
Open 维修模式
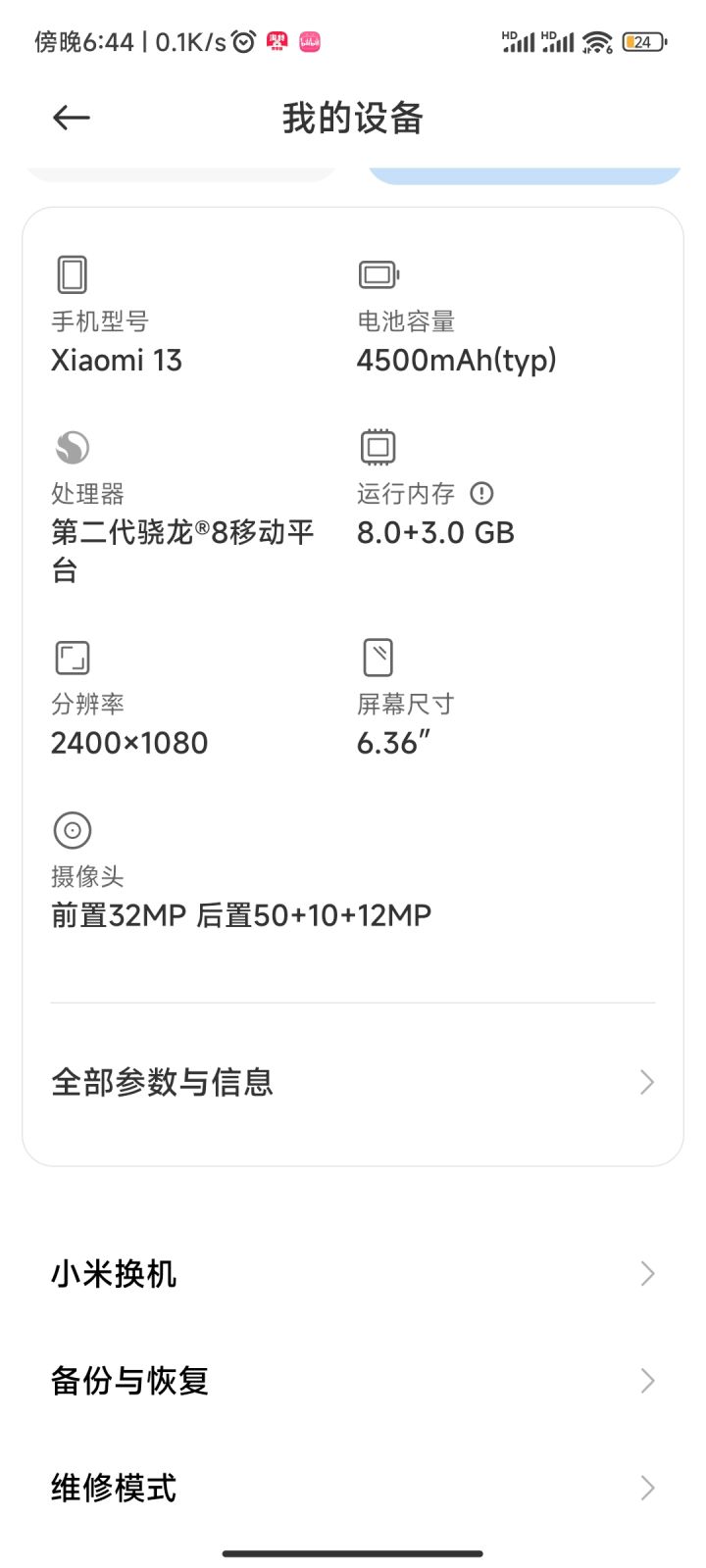pyautogui.click(x=352, y=1488)
